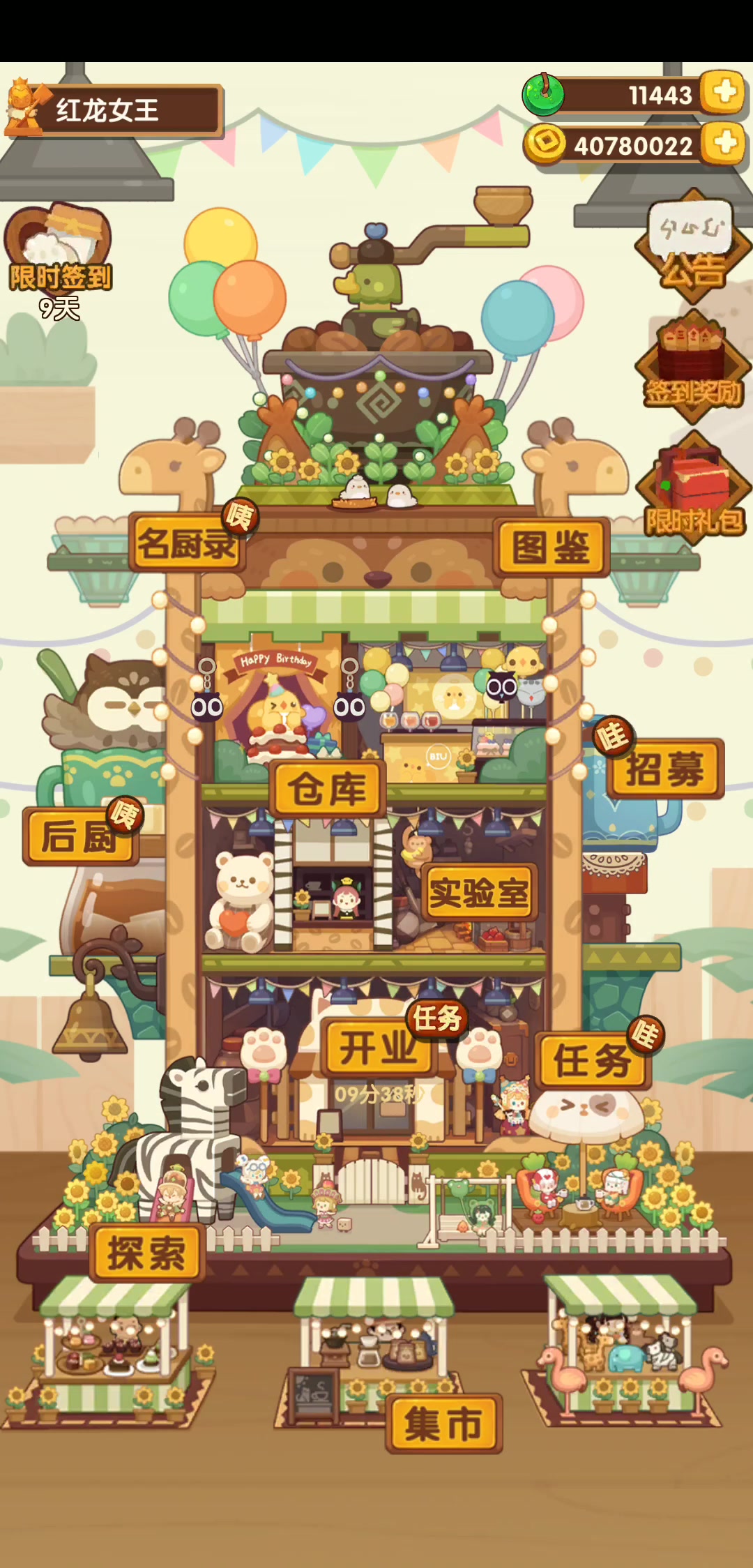Open the 任务 tasks panel
Viewport: 753px width, 1568px height.
593,1061
